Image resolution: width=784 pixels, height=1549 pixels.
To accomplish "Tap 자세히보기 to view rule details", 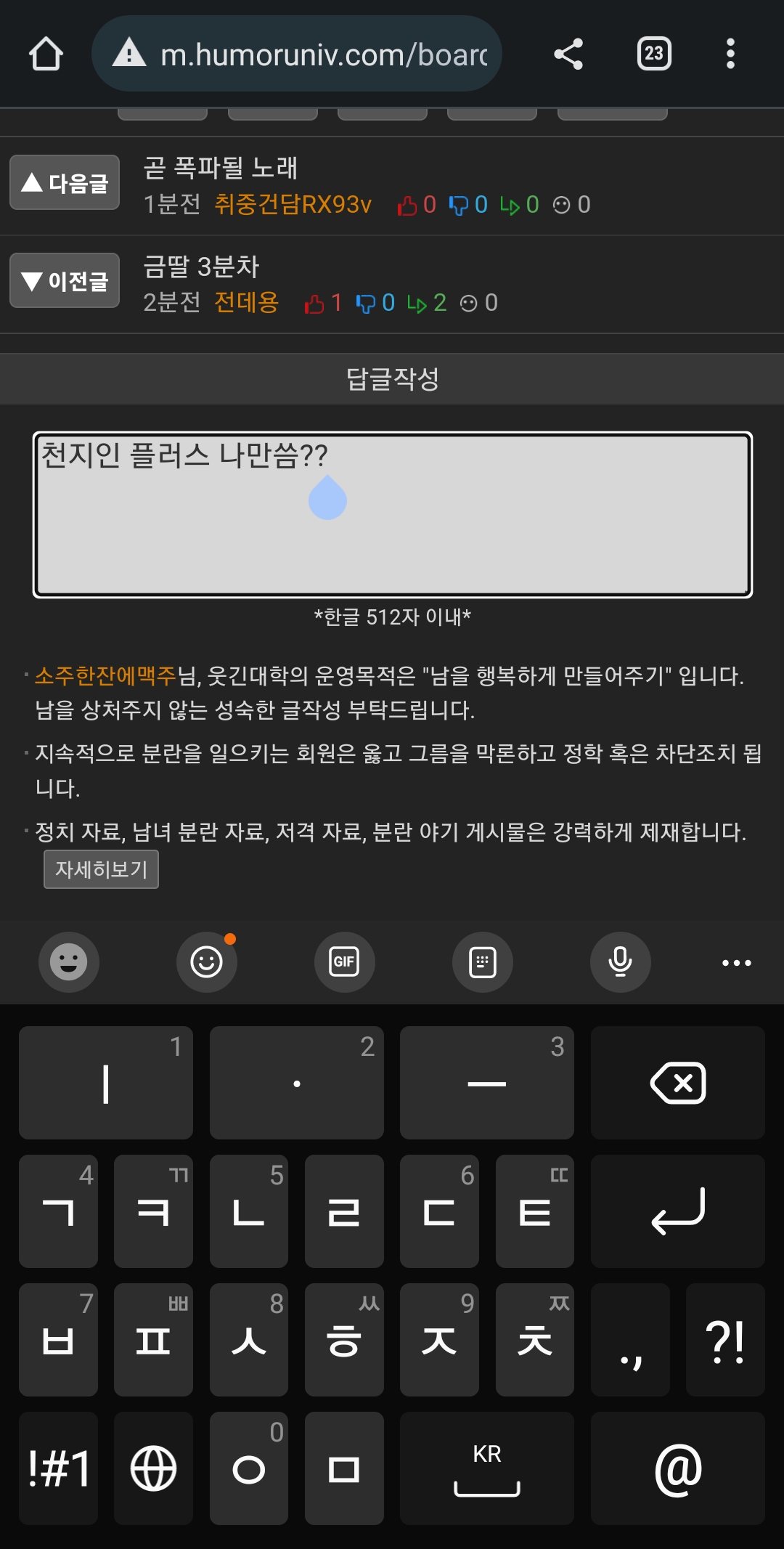I will coord(101,869).
